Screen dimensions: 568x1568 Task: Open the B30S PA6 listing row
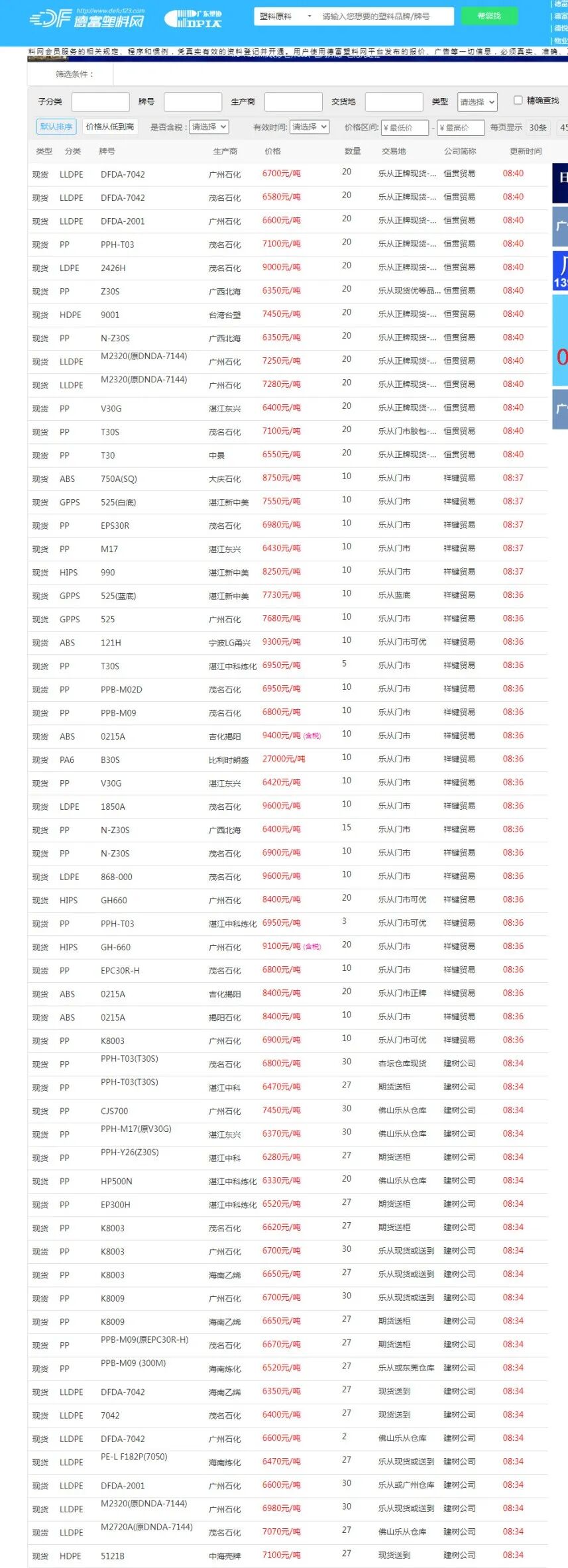[x=288, y=759]
